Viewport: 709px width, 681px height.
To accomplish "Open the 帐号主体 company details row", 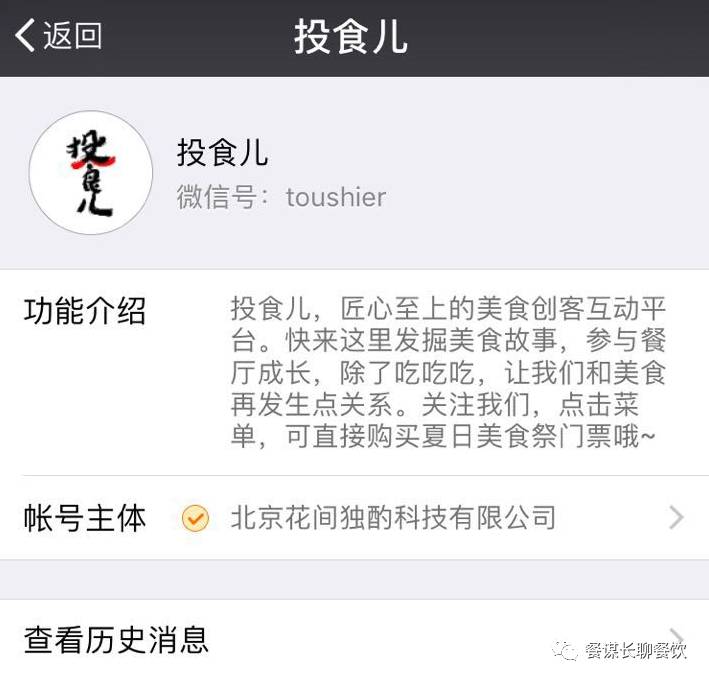I will [354, 518].
